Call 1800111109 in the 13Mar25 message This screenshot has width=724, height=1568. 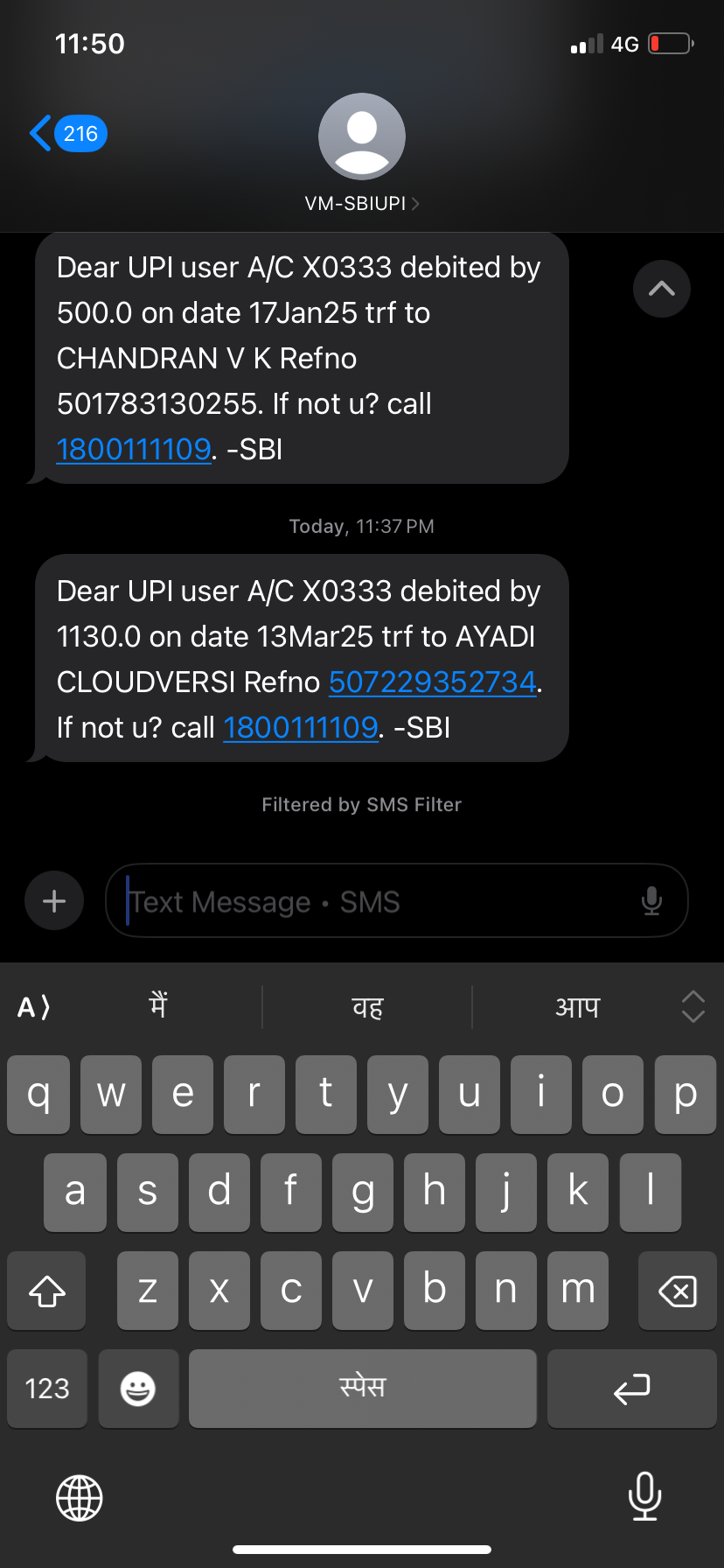tap(300, 728)
